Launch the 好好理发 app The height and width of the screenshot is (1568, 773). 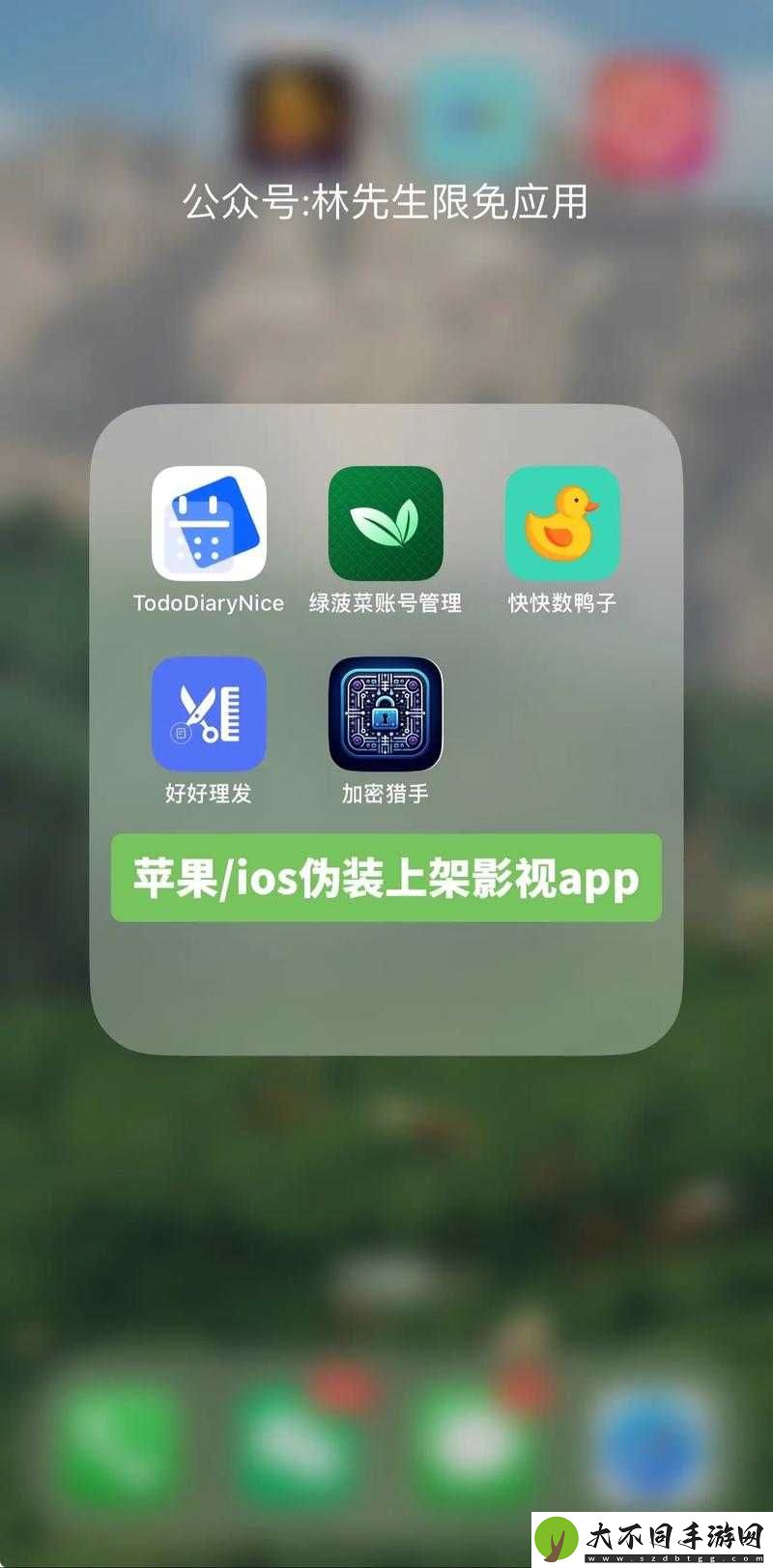[209, 713]
